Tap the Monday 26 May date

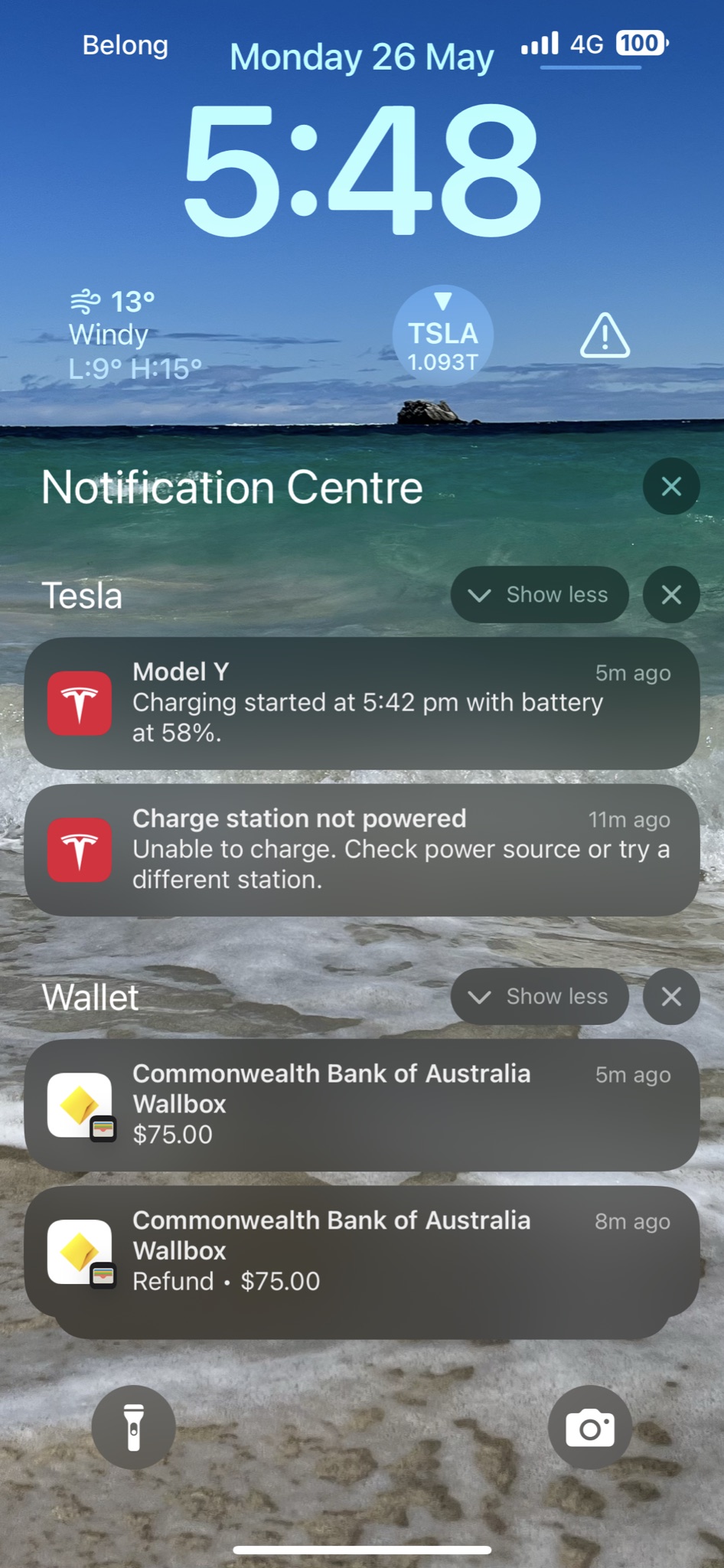coord(362,57)
